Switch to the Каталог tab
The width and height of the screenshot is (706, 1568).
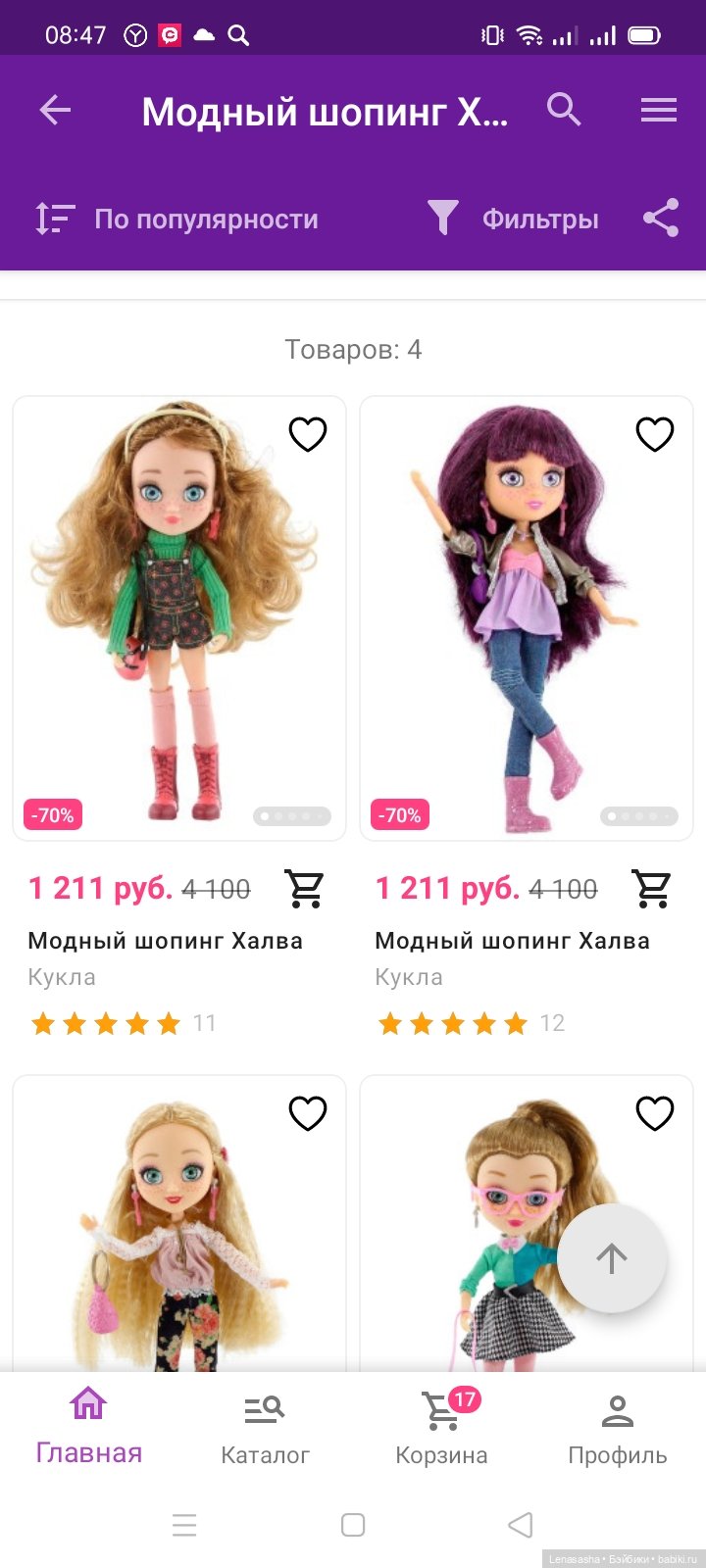click(x=265, y=1429)
